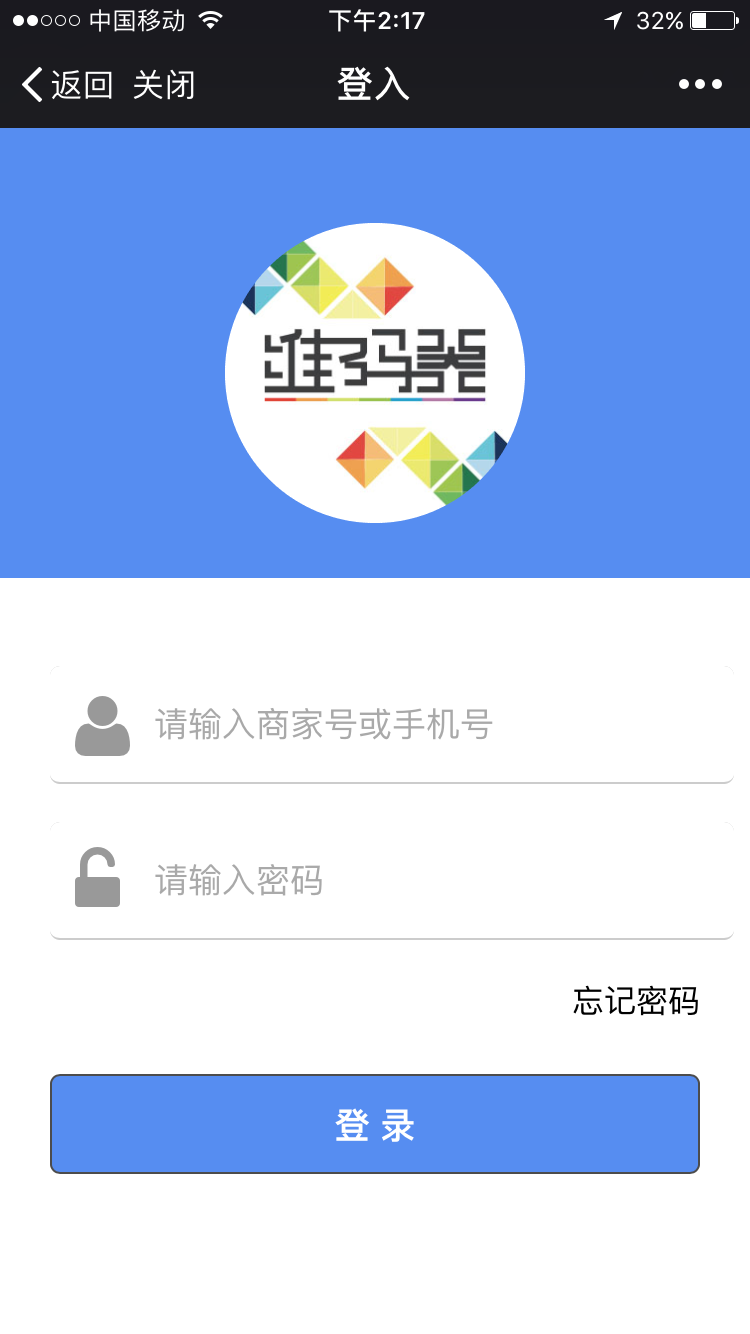Click the 下午2:17 clock display
Image resolution: width=750 pixels, height=1334 pixels.
tap(374, 18)
